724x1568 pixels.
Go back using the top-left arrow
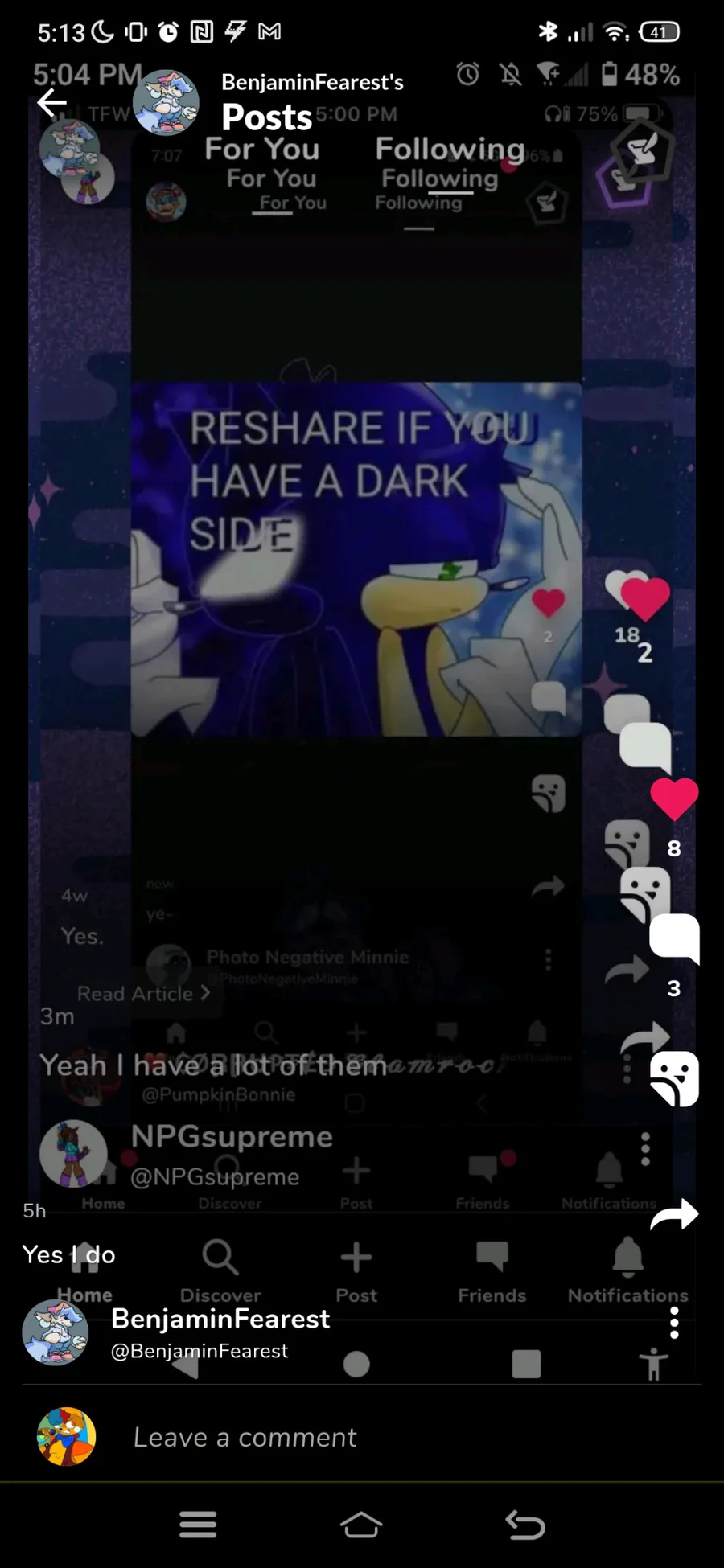[52, 103]
